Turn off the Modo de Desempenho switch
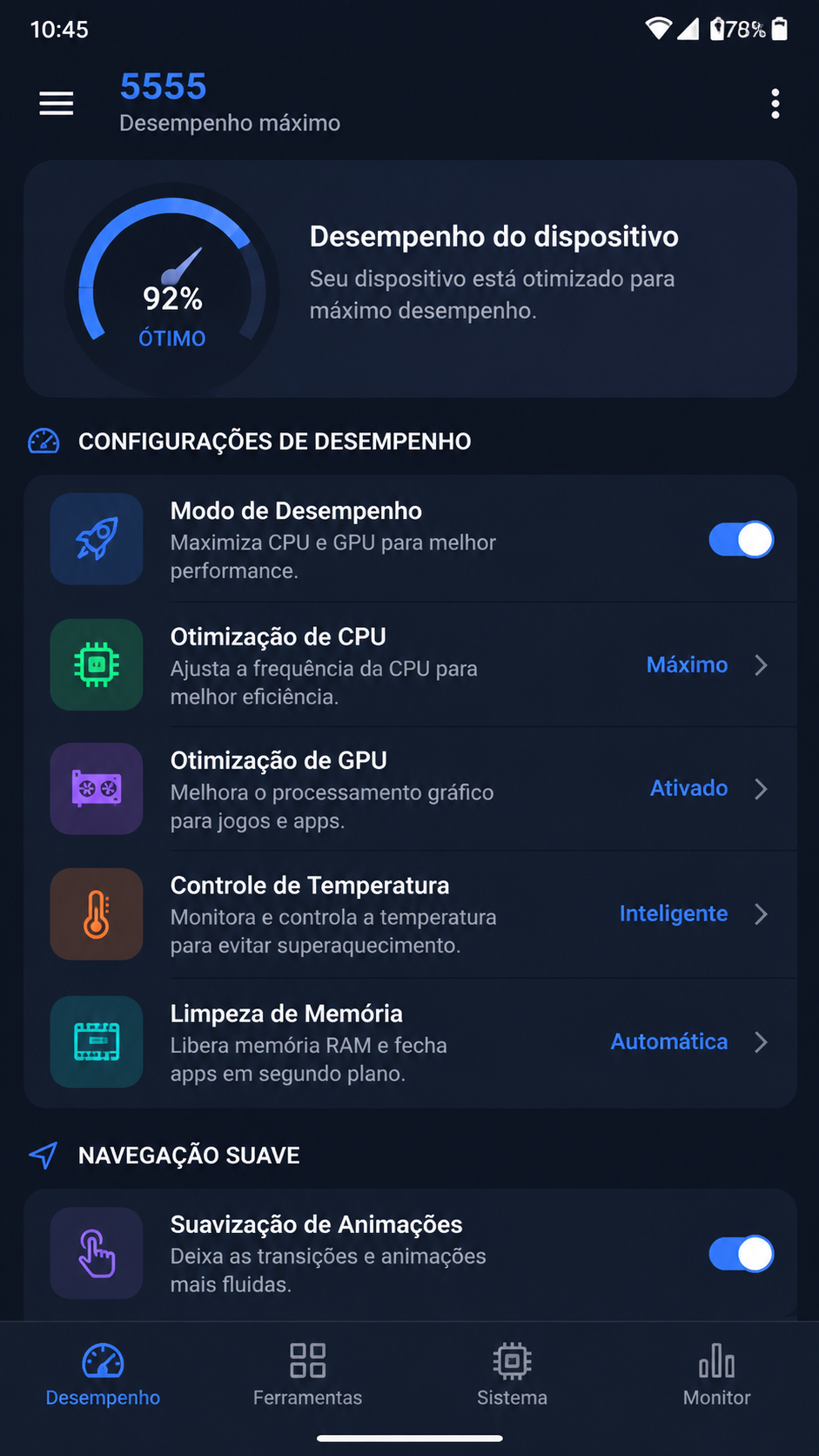Image resolution: width=819 pixels, height=1456 pixels. [x=741, y=540]
